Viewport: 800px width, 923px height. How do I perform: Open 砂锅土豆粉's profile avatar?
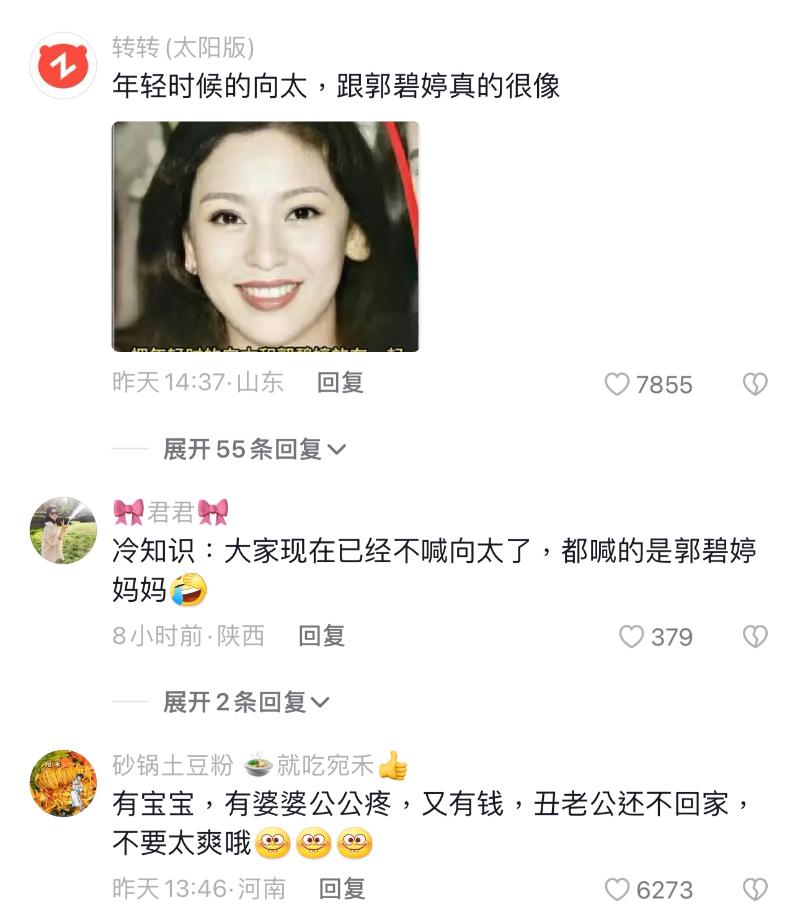pos(63,783)
